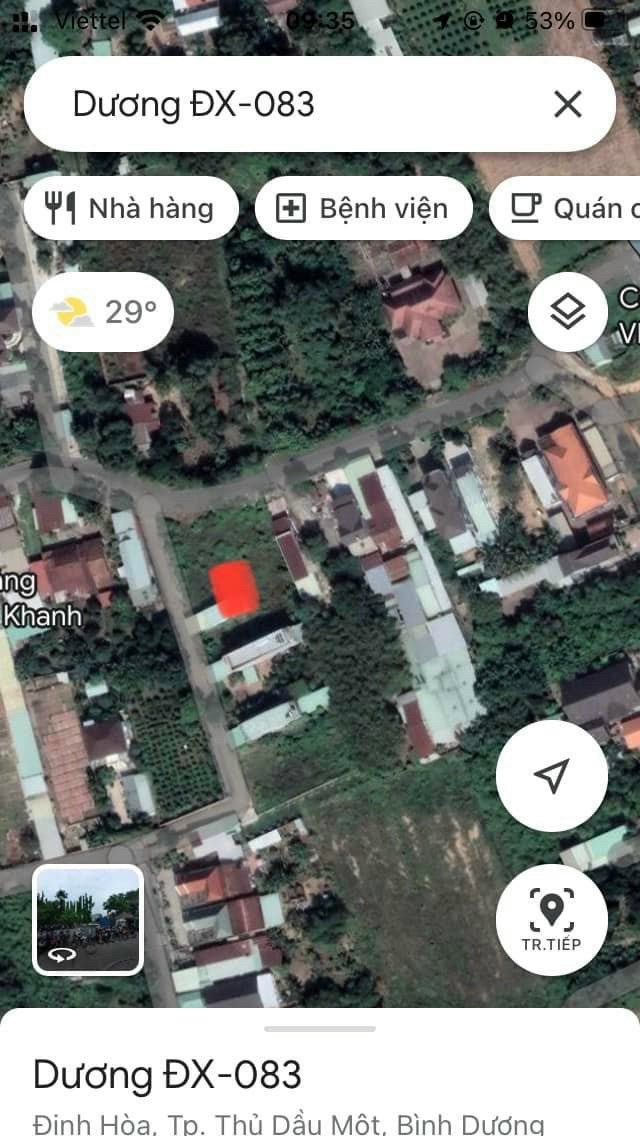Start the TR.TIẾP live view
640x1136 pixels.
coord(552,920)
